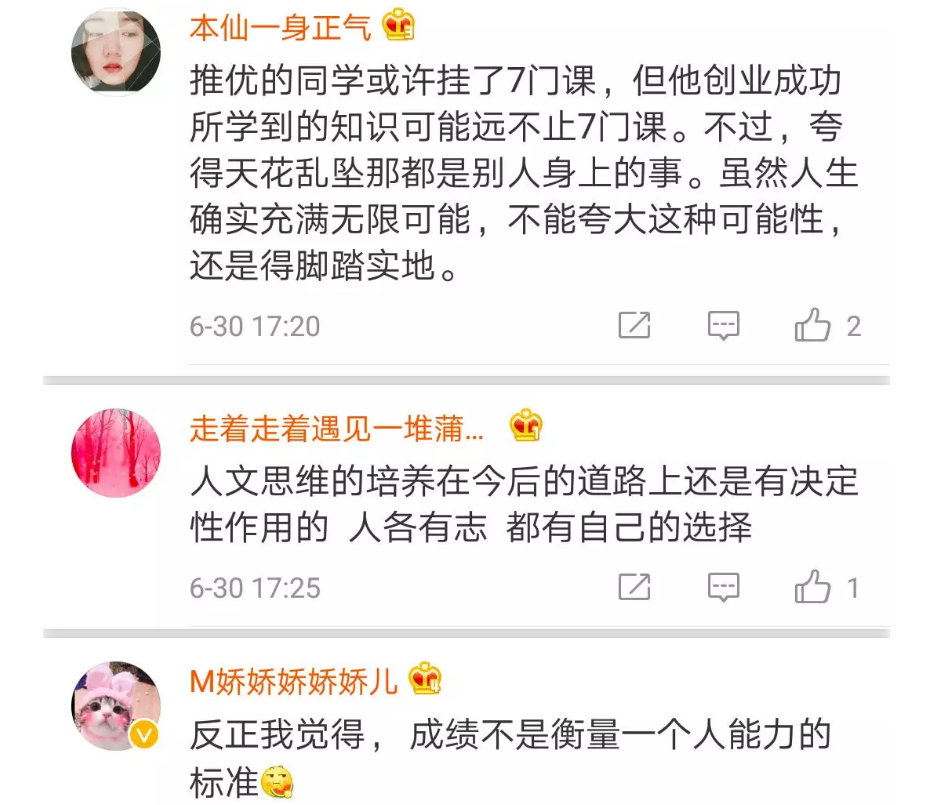Image resolution: width=925 pixels, height=805 pixels.
Task: Open username M娇娇娇娇娇儿
Action: tap(293, 682)
